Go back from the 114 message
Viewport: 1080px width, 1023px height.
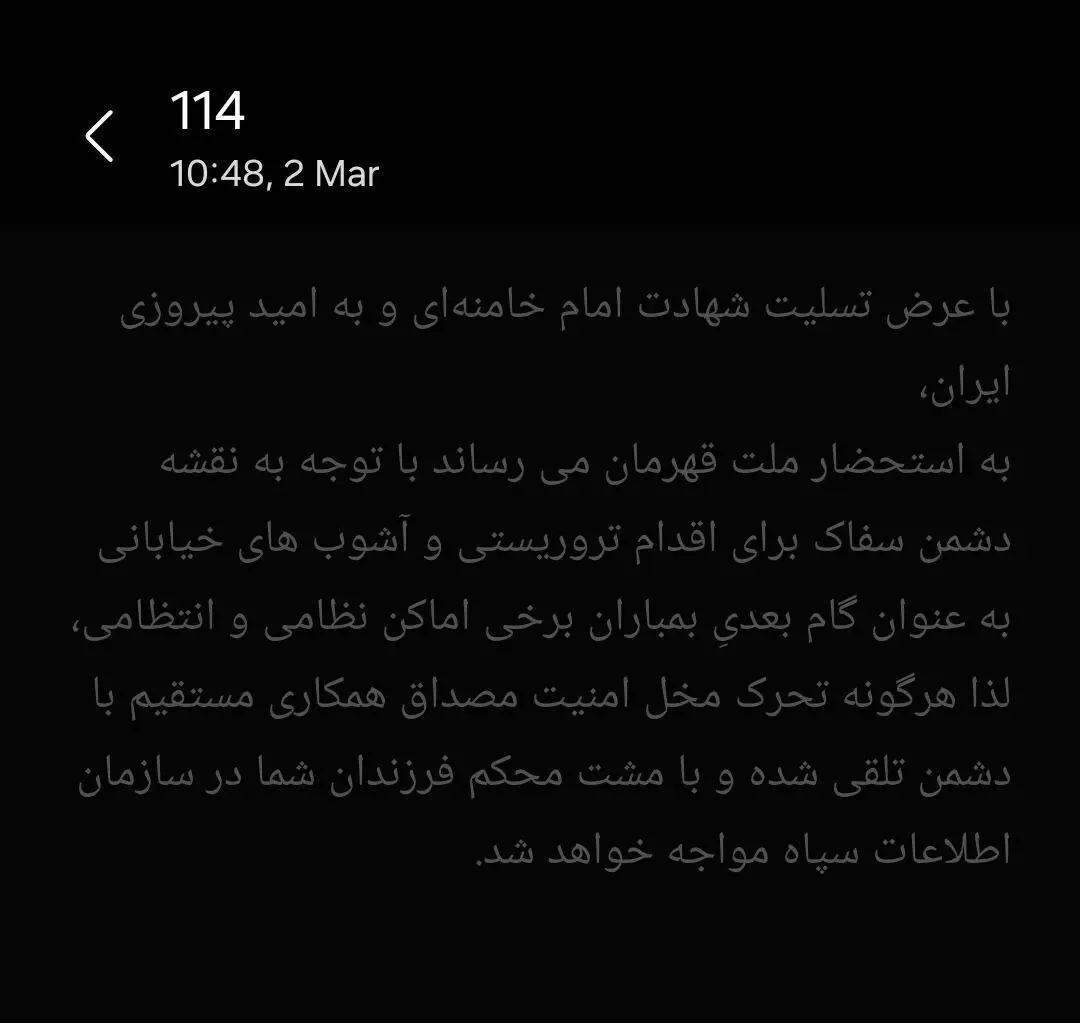click(100, 136)
